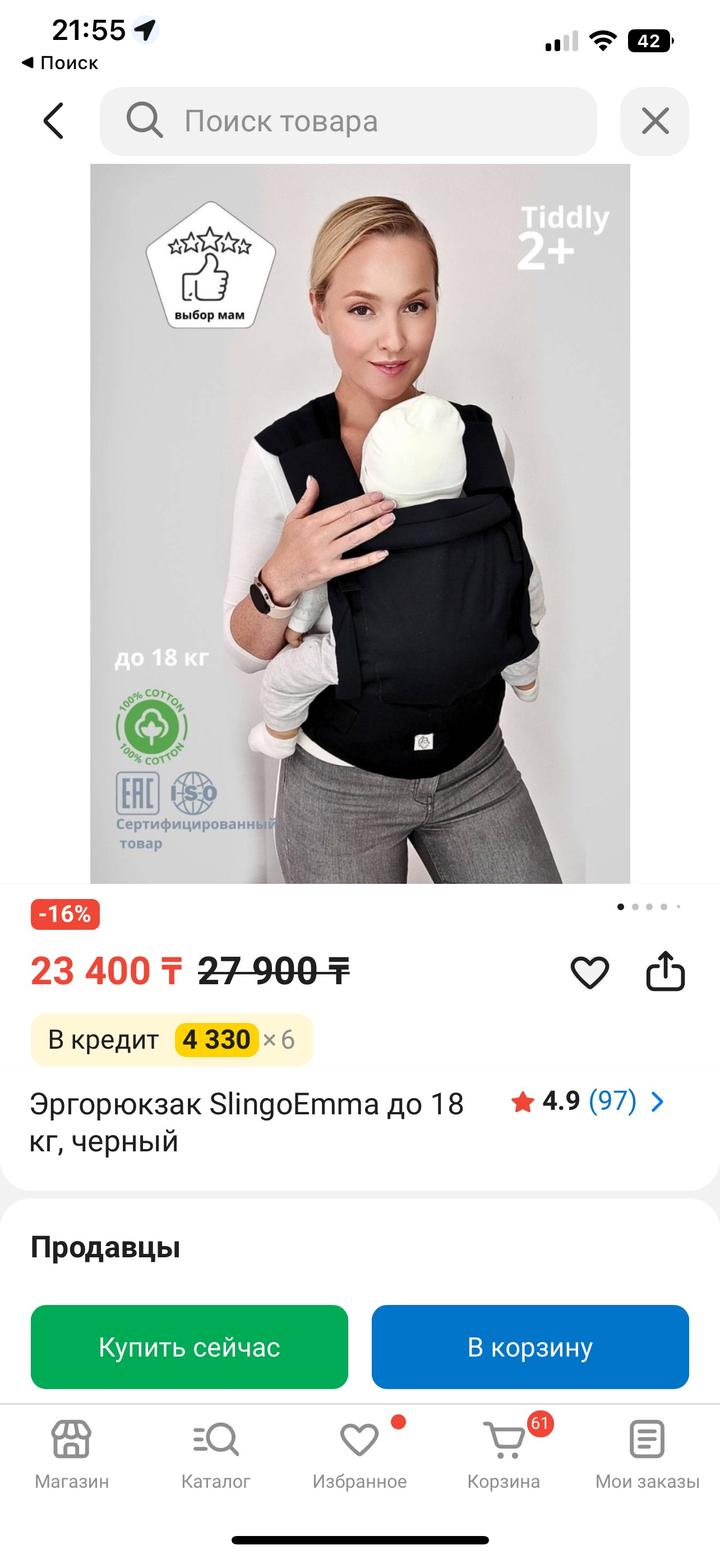Open the 4.9 rating reviews

point(588,1102)
